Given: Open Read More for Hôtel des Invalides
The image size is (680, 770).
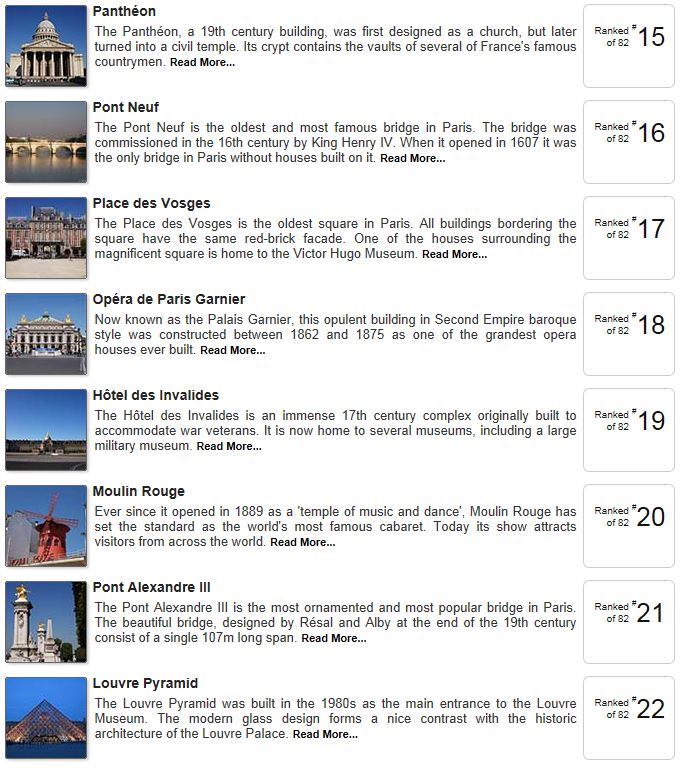Looking at the screenshot, I should (229, 447).
